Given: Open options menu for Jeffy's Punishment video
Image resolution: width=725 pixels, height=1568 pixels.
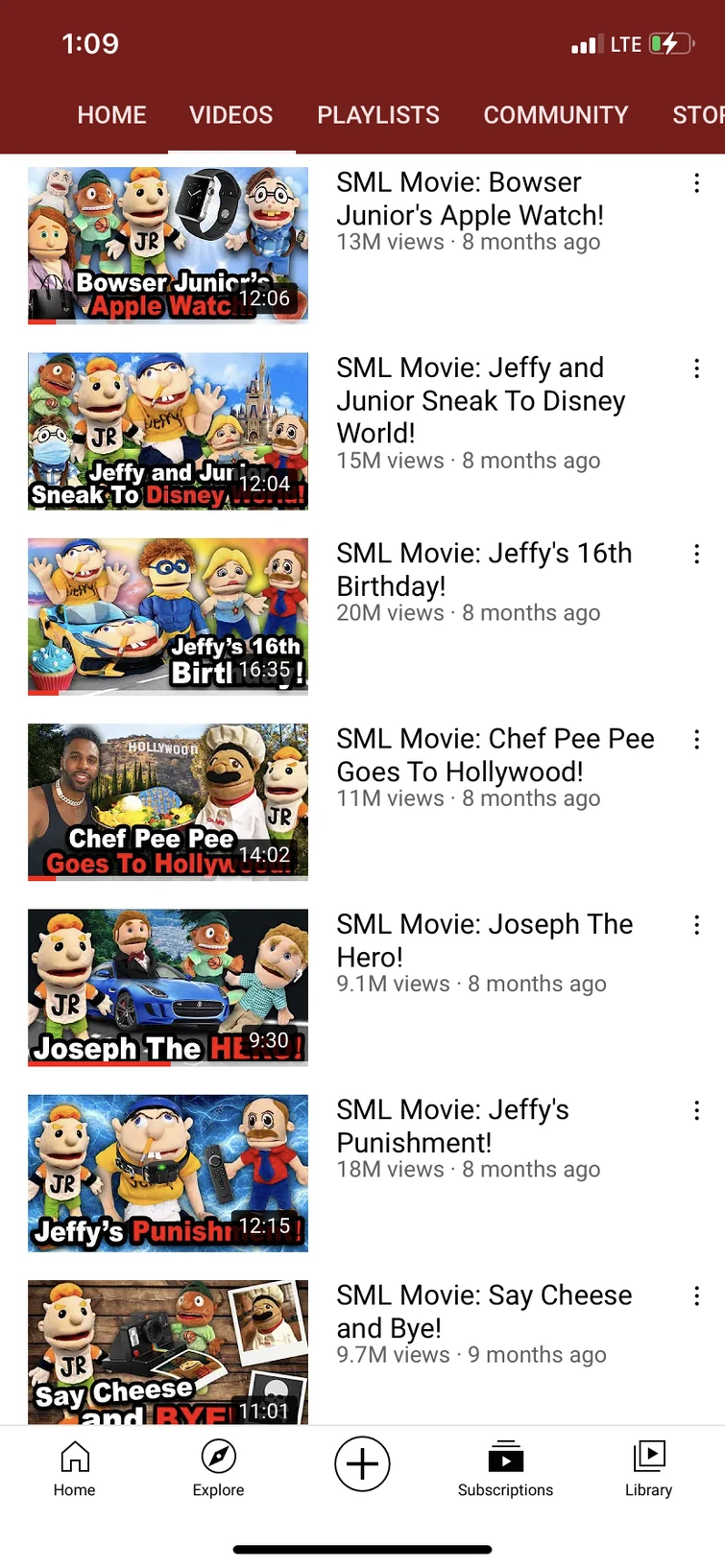Looking at the screenshot, I should [696, 1110].
